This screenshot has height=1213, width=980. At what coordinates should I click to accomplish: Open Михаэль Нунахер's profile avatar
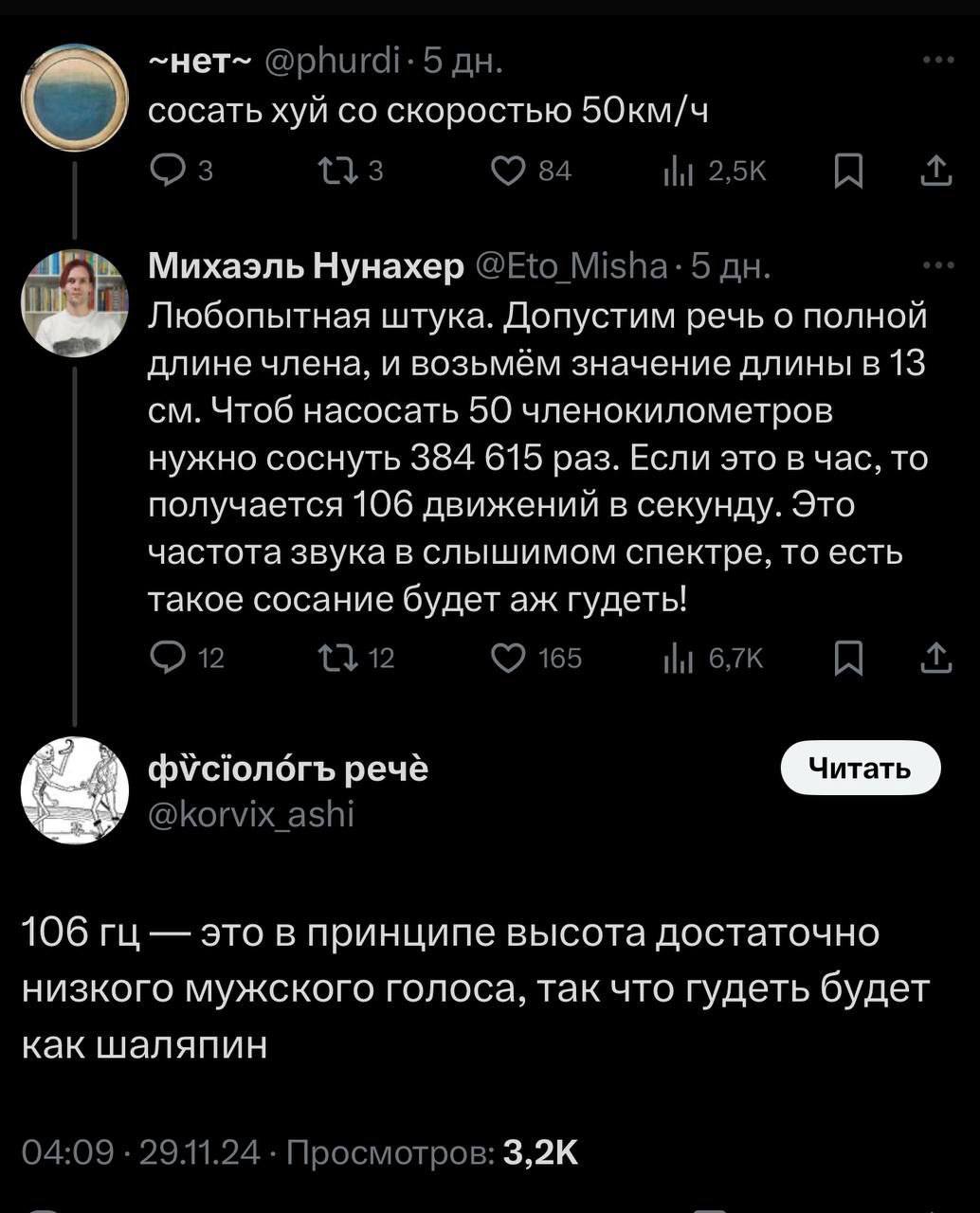(x=75, y=303)
